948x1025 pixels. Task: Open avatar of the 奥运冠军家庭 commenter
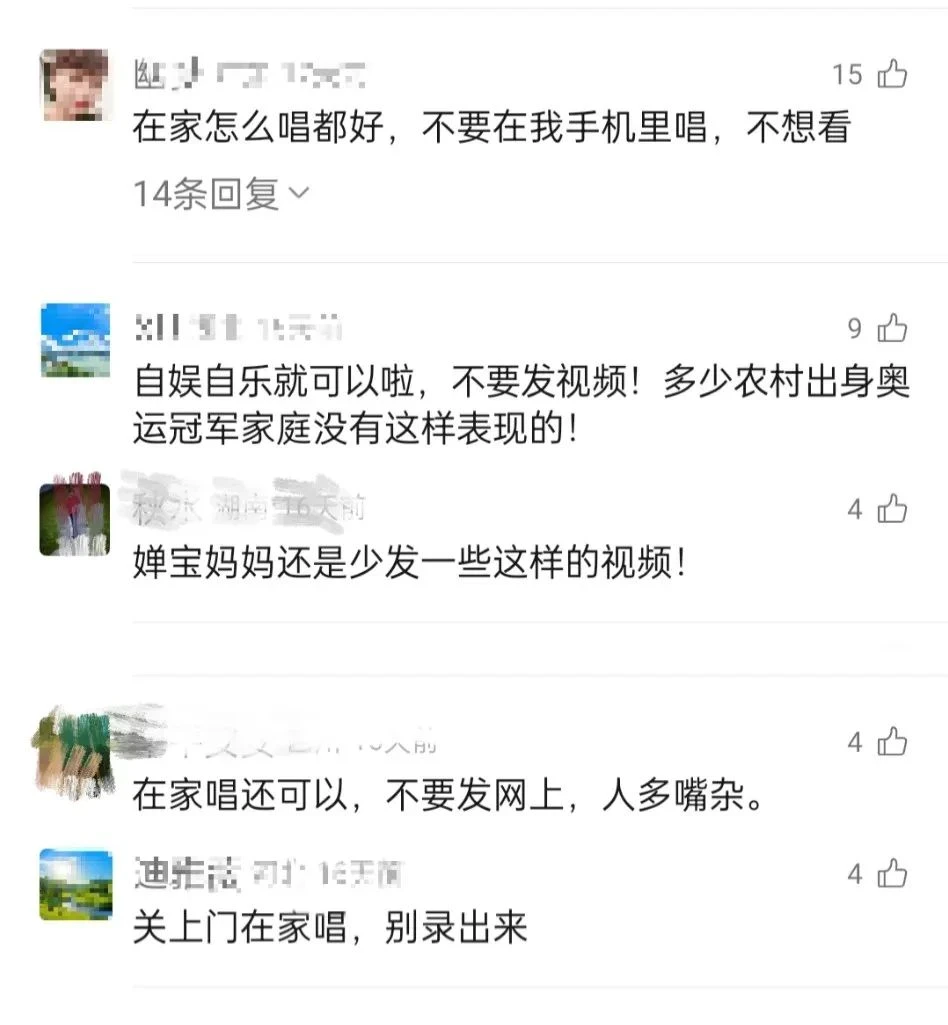pyautogui.click(x=75, y=340)
